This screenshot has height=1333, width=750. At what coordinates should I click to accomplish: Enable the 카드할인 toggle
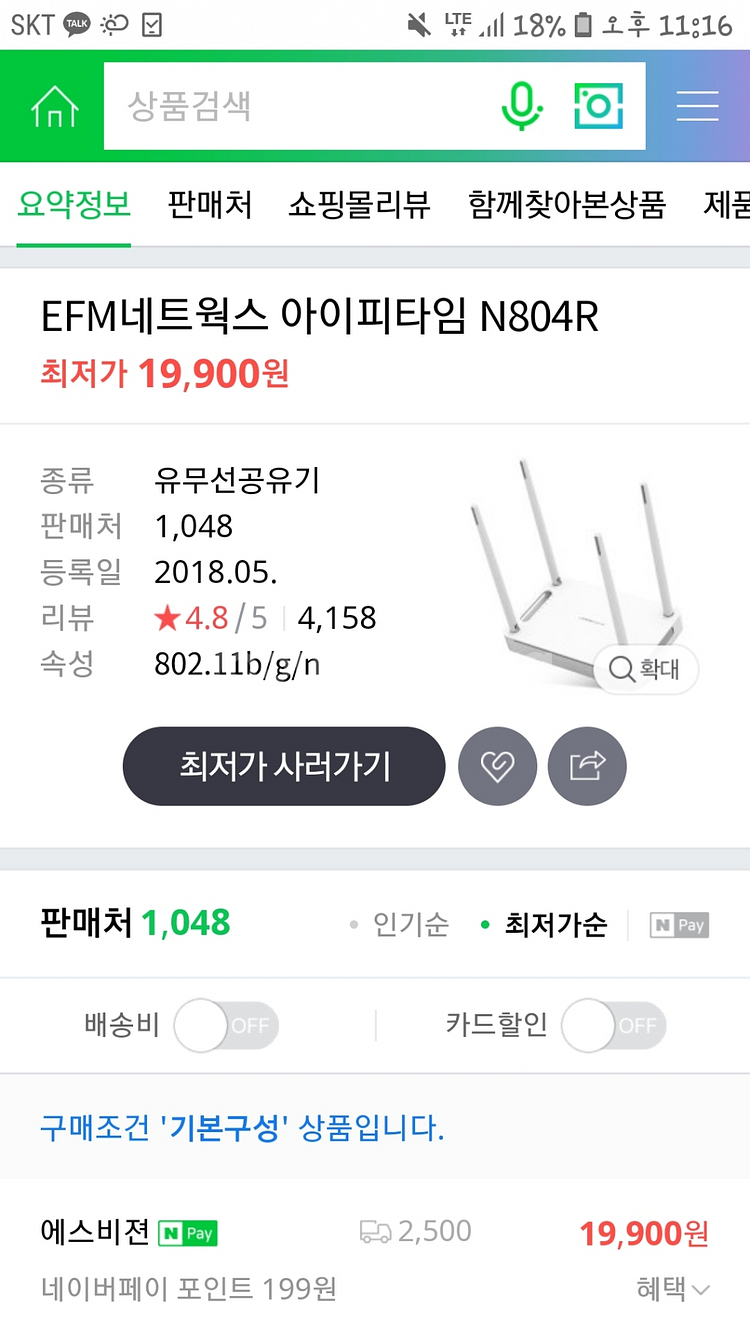click(613, 1026)
